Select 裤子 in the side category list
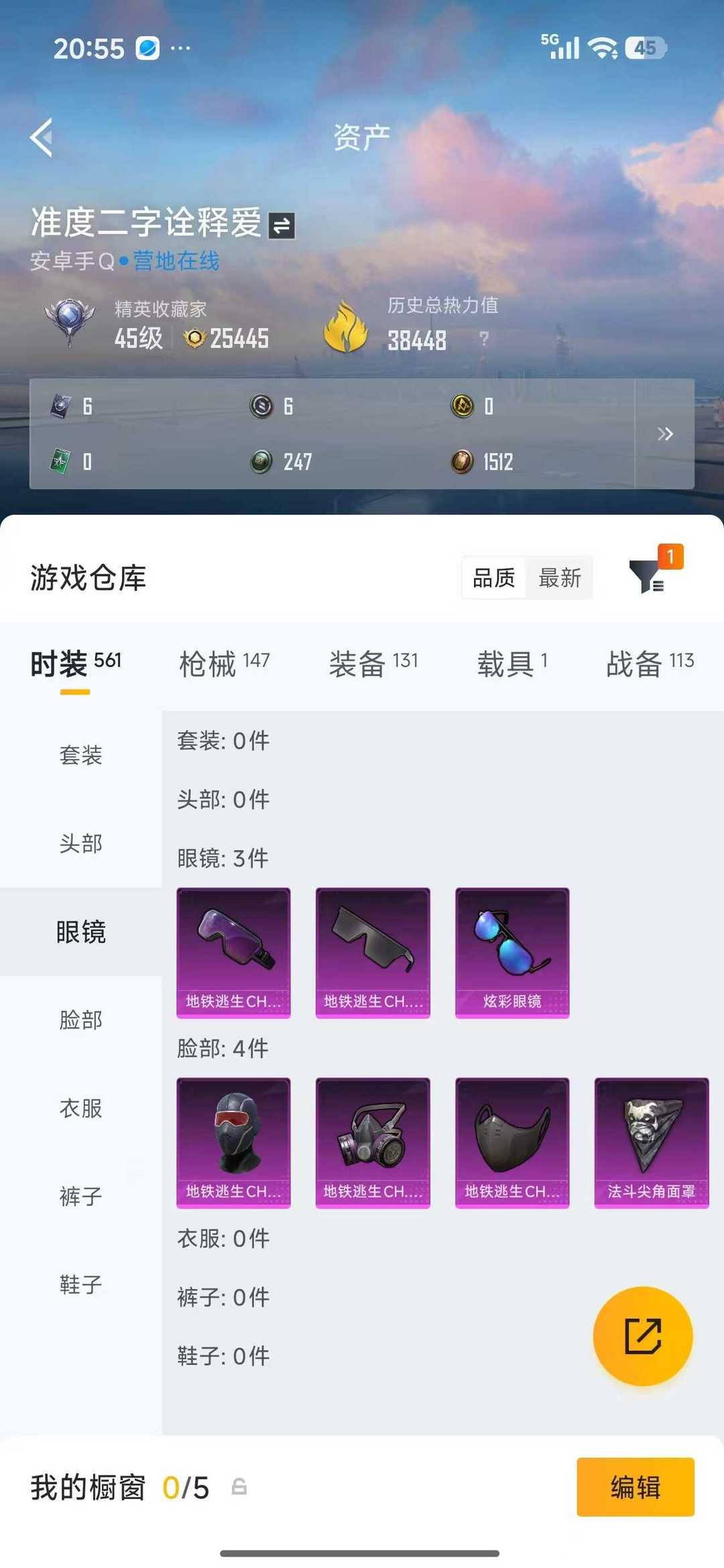Screen dimensions: 724x1568 81,1196
